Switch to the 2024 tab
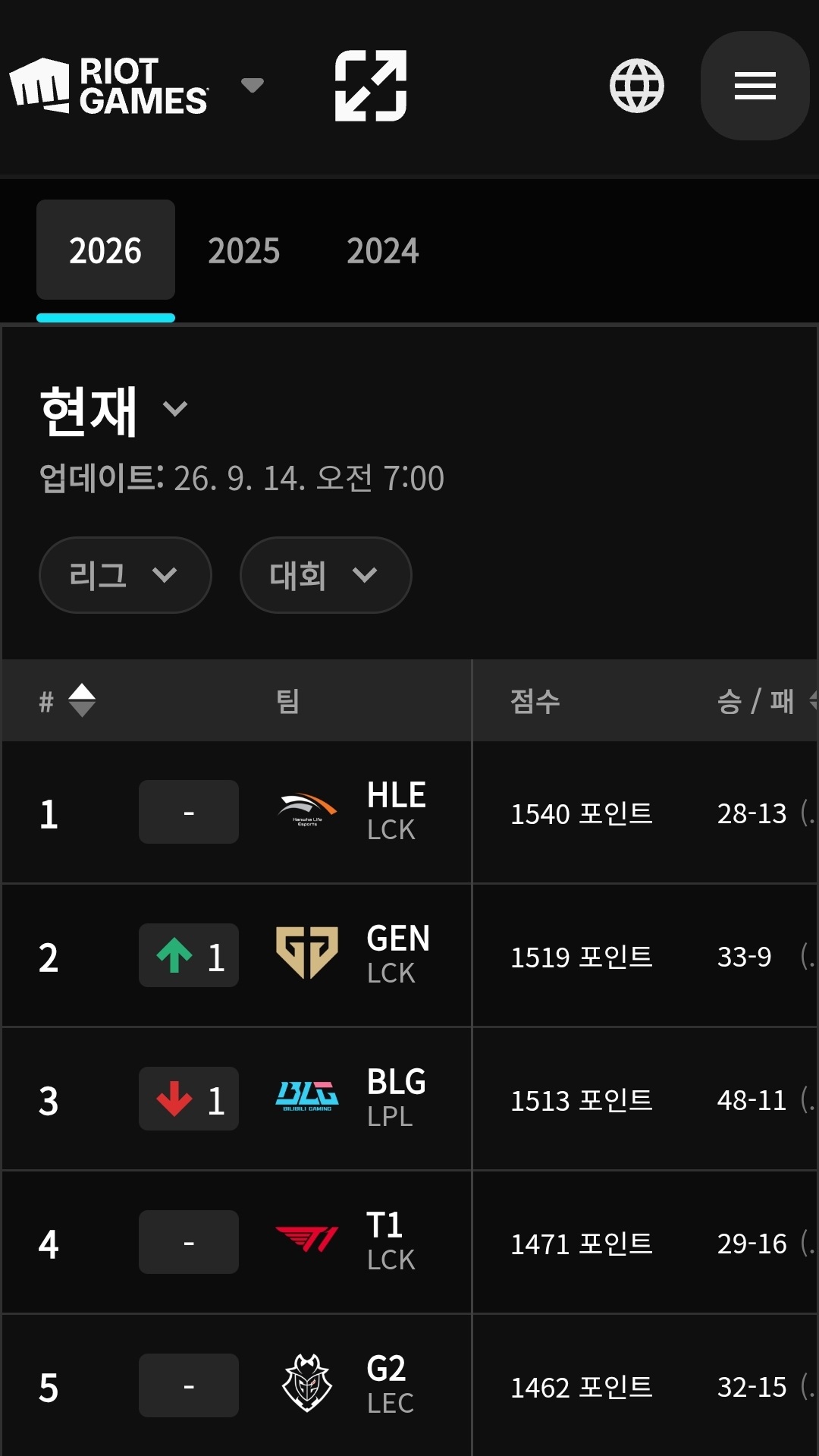This screenshot has height=1456, width=819. (383, 250)
